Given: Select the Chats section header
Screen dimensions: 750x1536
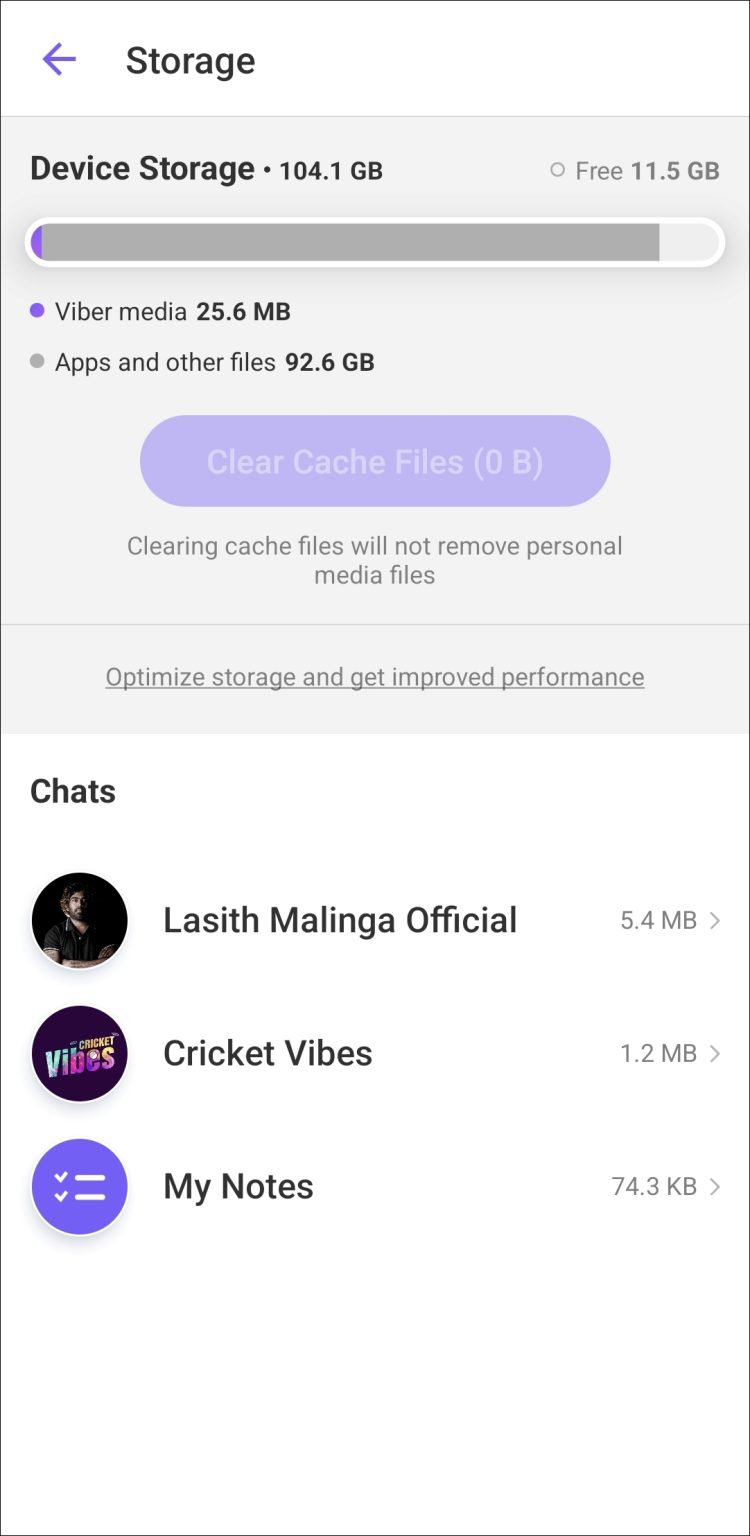Looking at the screenshot, I should click(72, 790).
